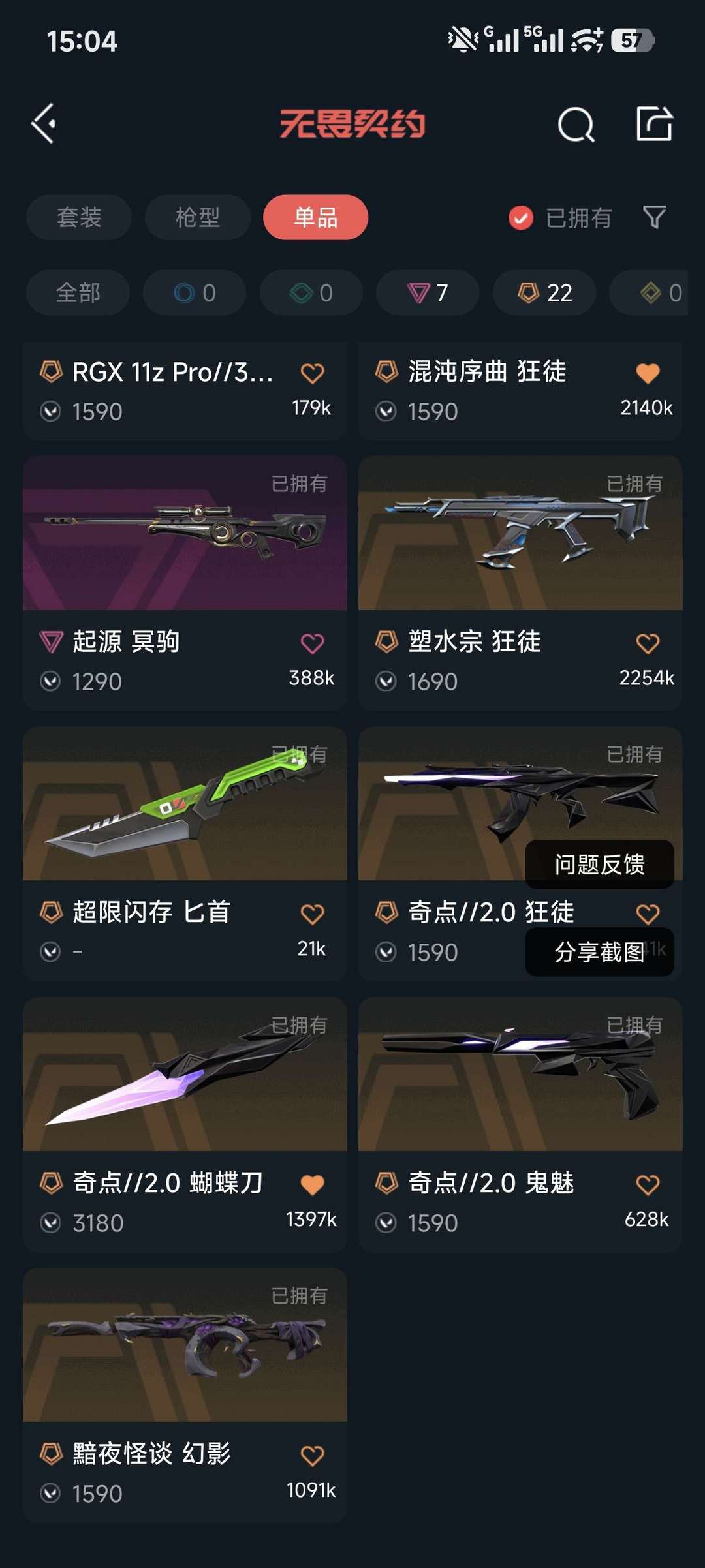
Task: Open the 黯夜怪谈 幻影 skin card
Action: (185, 1395)
